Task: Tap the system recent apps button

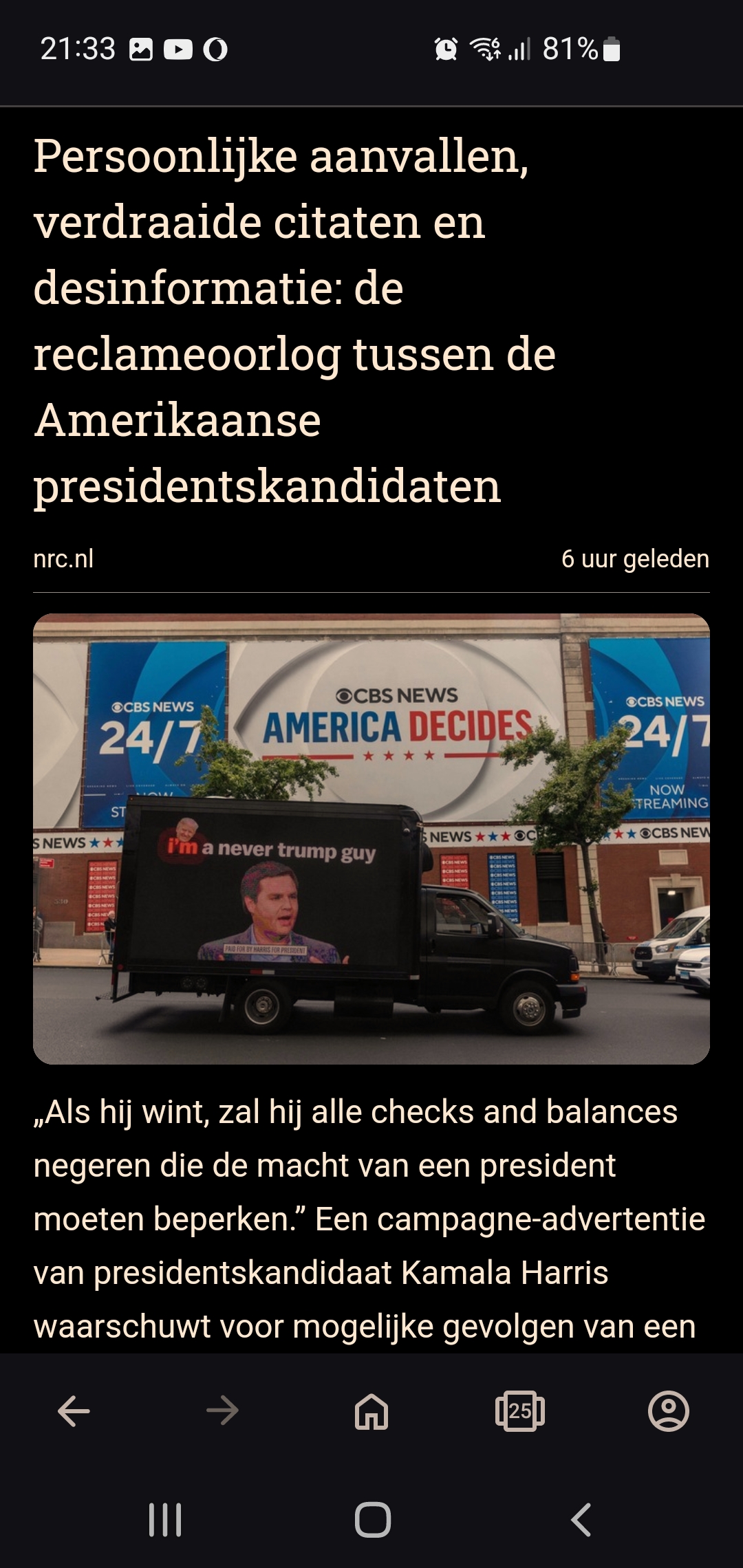Action: (165, 1520)
